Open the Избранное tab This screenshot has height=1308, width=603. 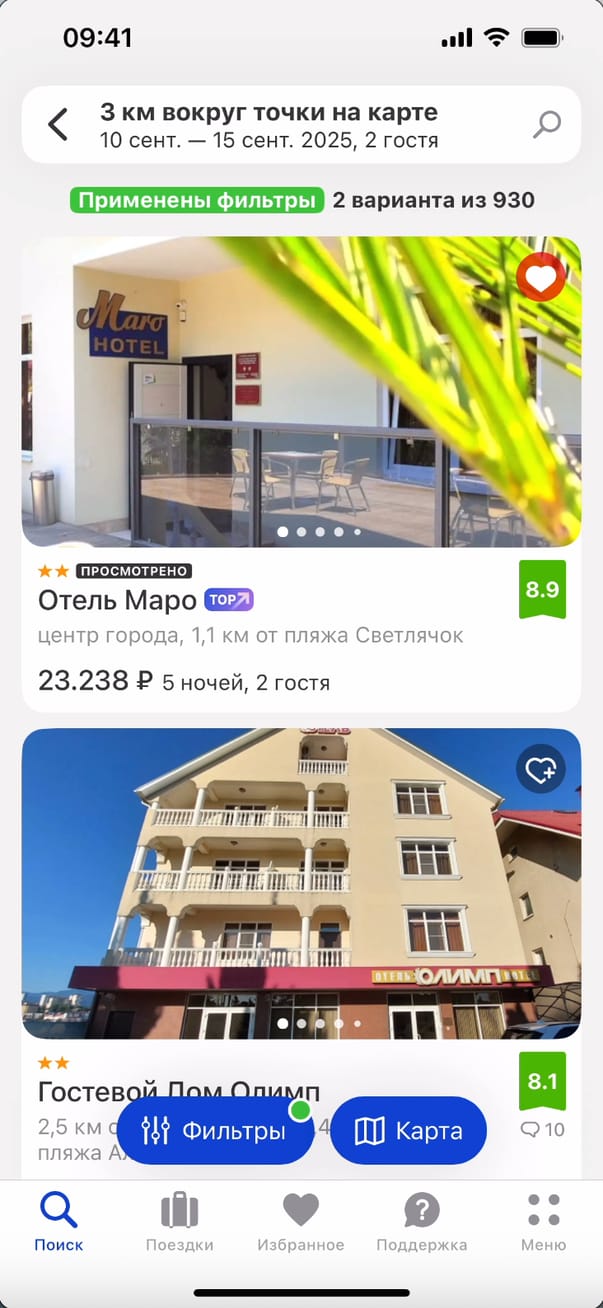300,1222
